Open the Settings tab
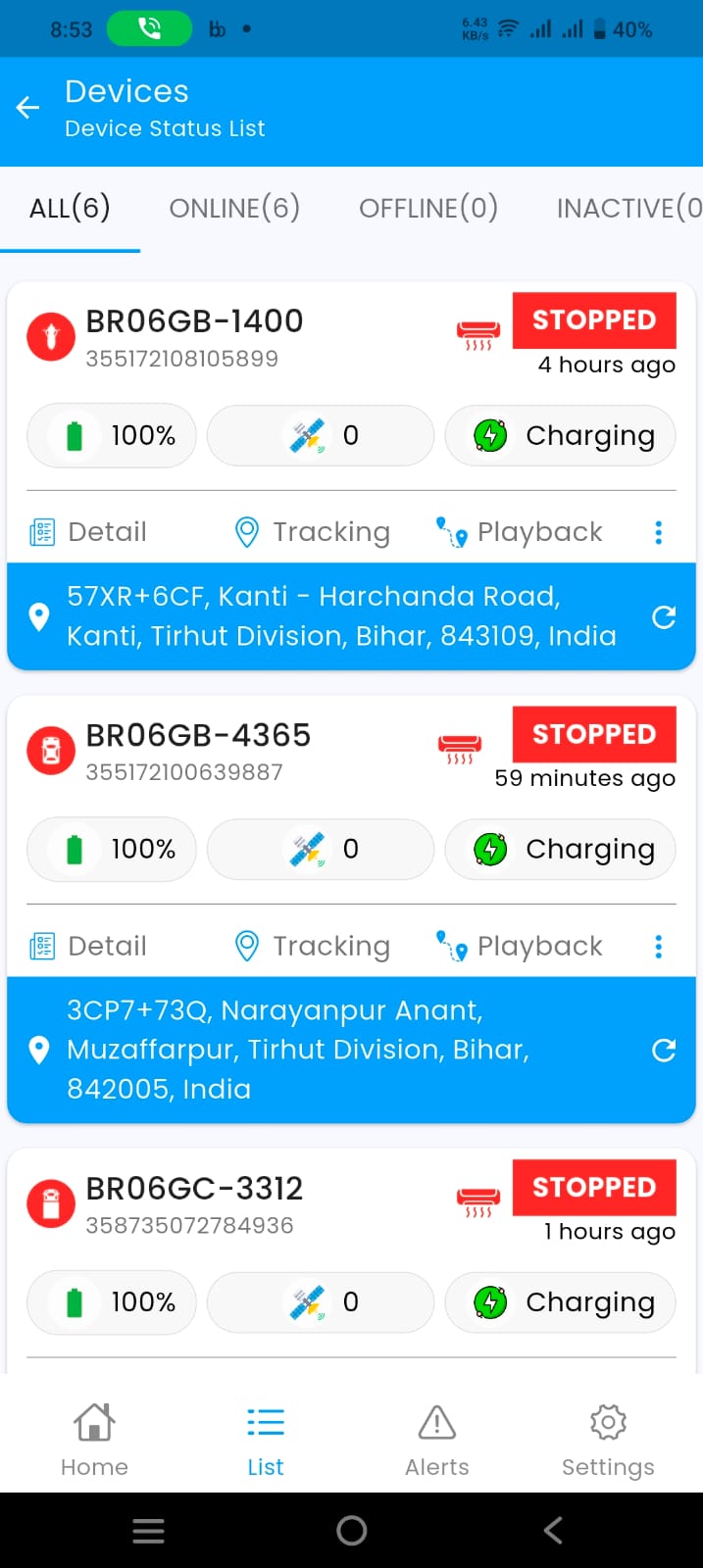 [608, 1439]
